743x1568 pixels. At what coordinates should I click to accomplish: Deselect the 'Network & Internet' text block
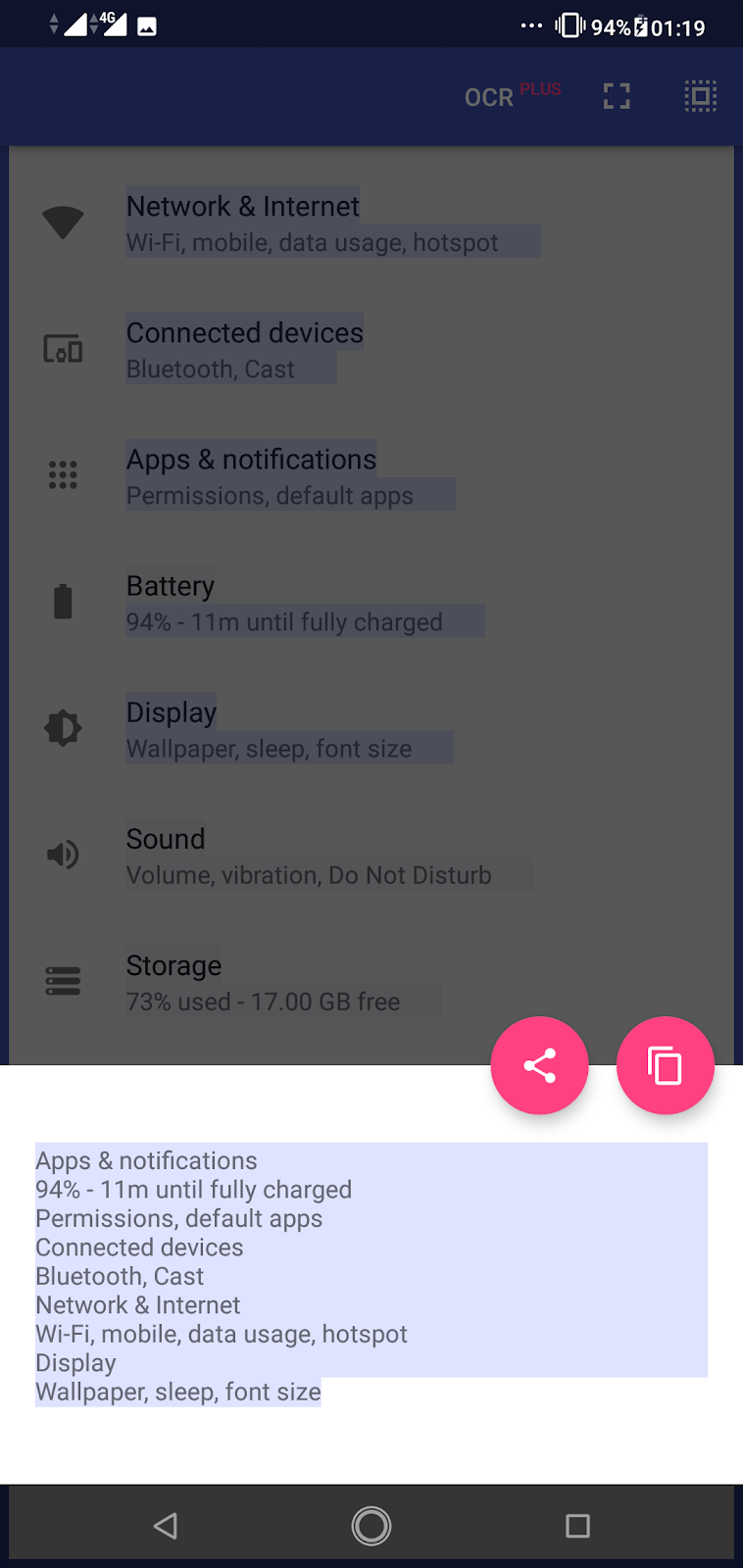pos(242,207)
